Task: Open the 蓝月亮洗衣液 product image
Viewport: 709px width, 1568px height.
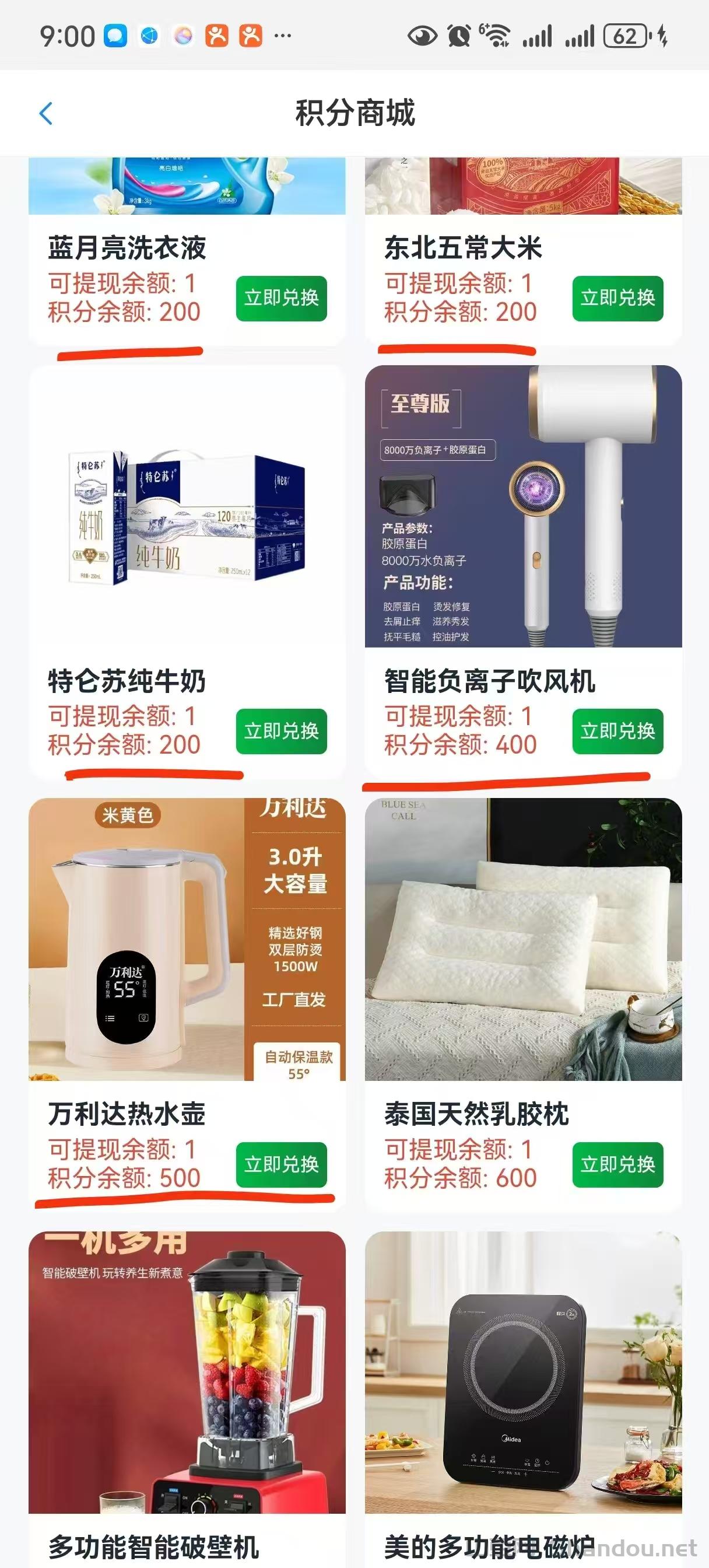Action: click(187, 185)
